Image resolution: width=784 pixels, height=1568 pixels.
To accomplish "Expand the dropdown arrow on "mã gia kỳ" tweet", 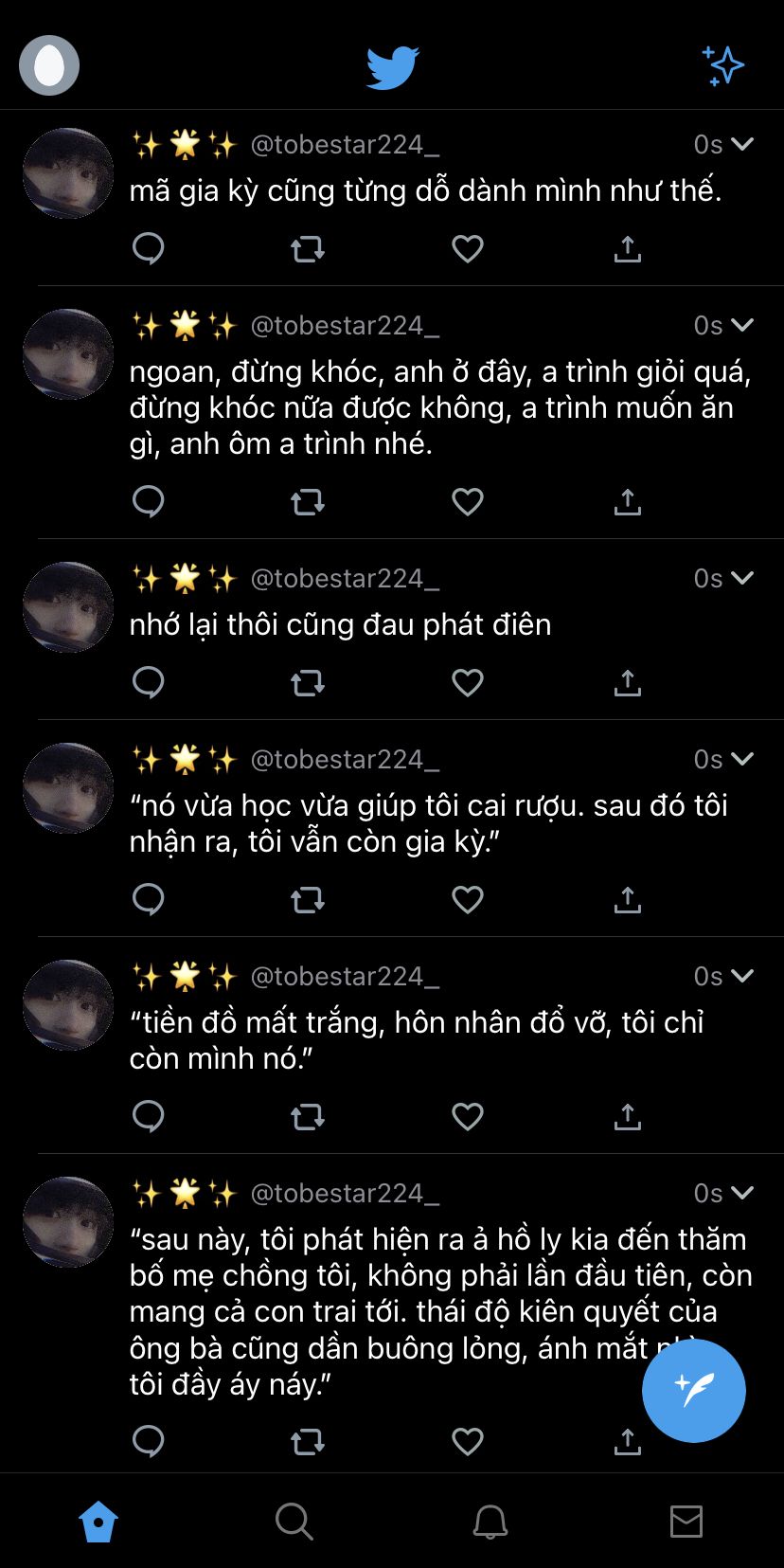I will pyautogui.click(x=742, y=144).
